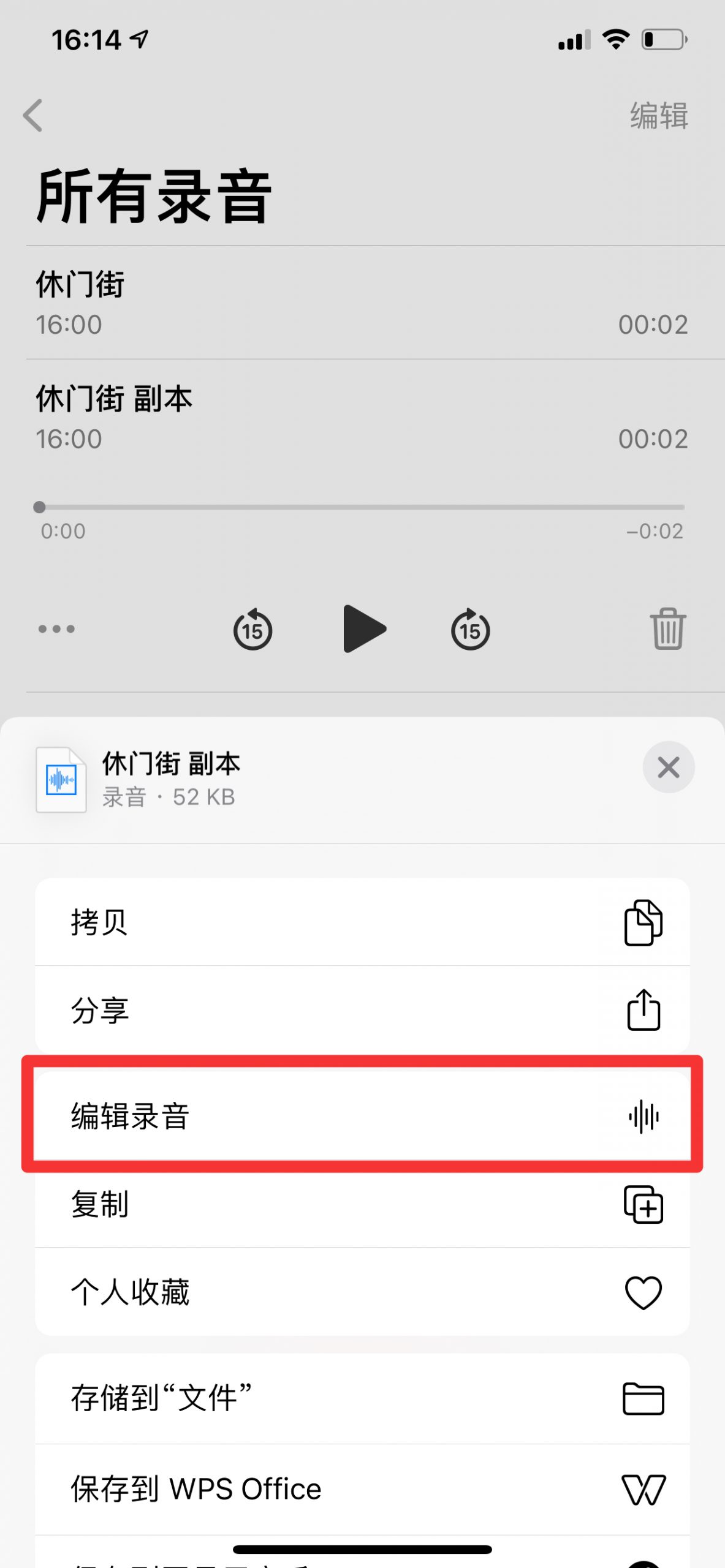Duplicate recording via 复制
The width and height of the screenshot is (725, 1568).
point(362,1204)
